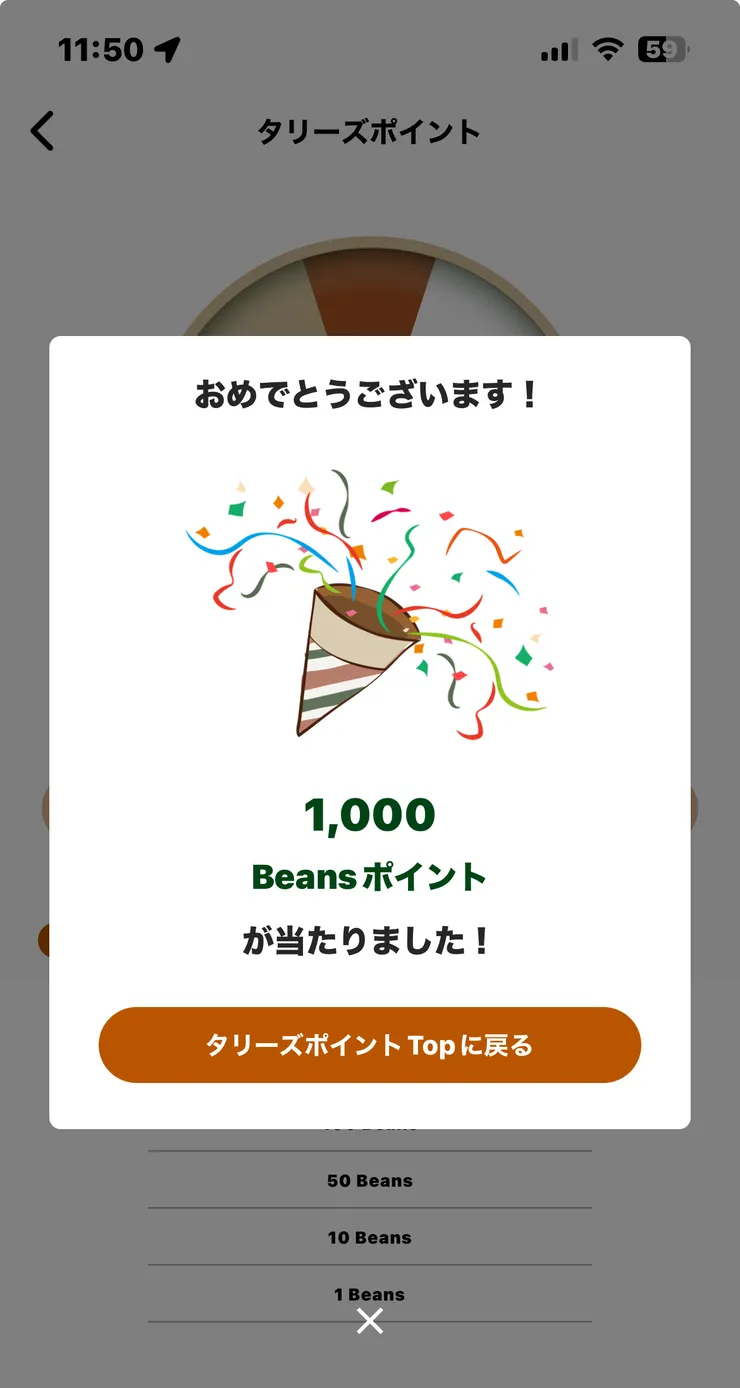The image size is (740, 1388).
Task: Tap the back chevron in the header
Action: (x=42, y=130)
